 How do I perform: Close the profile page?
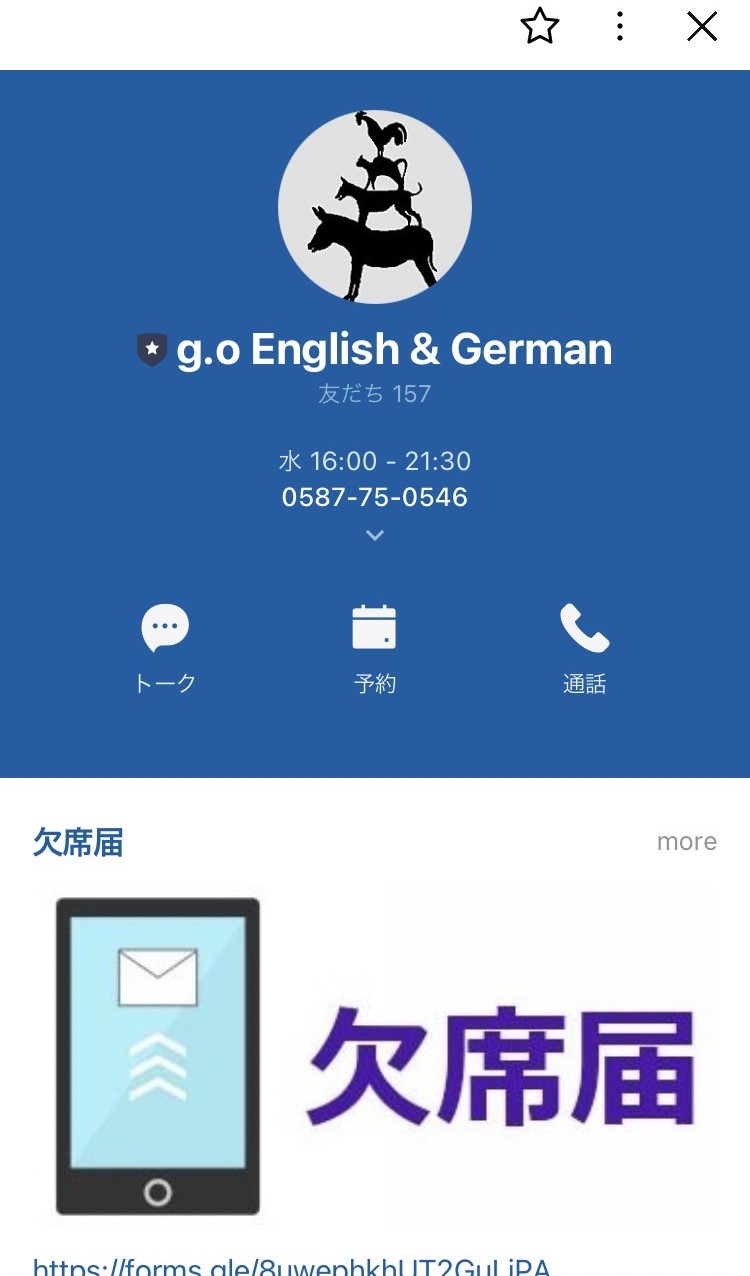point(702,27)
